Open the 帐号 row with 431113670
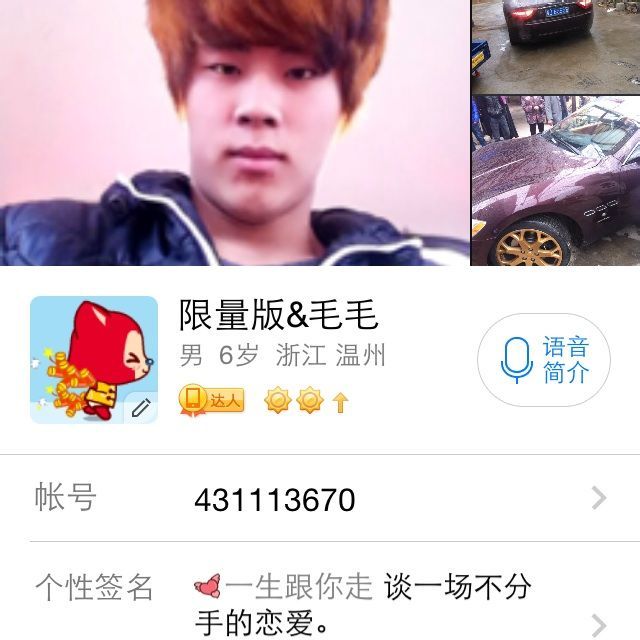 (320, 499)
